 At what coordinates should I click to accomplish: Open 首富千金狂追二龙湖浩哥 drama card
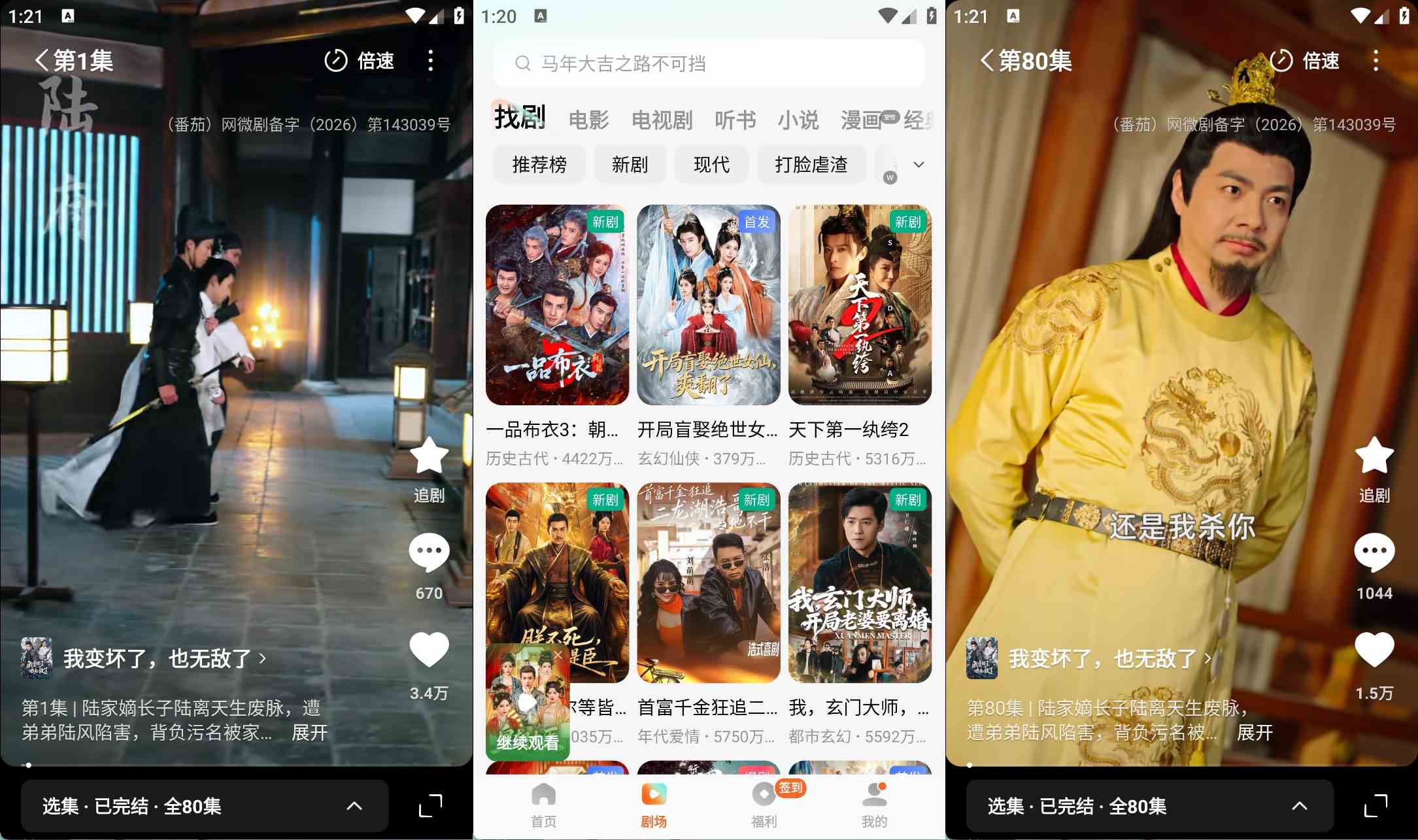pyautogui.click(x=708, y=583)
